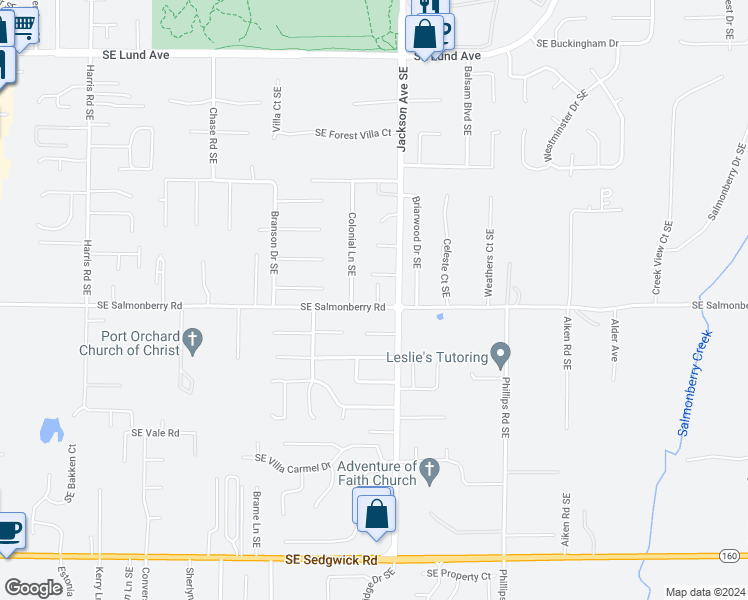Tap the shopping cart marker near SE Lund Ave

(x=24, y=27)
